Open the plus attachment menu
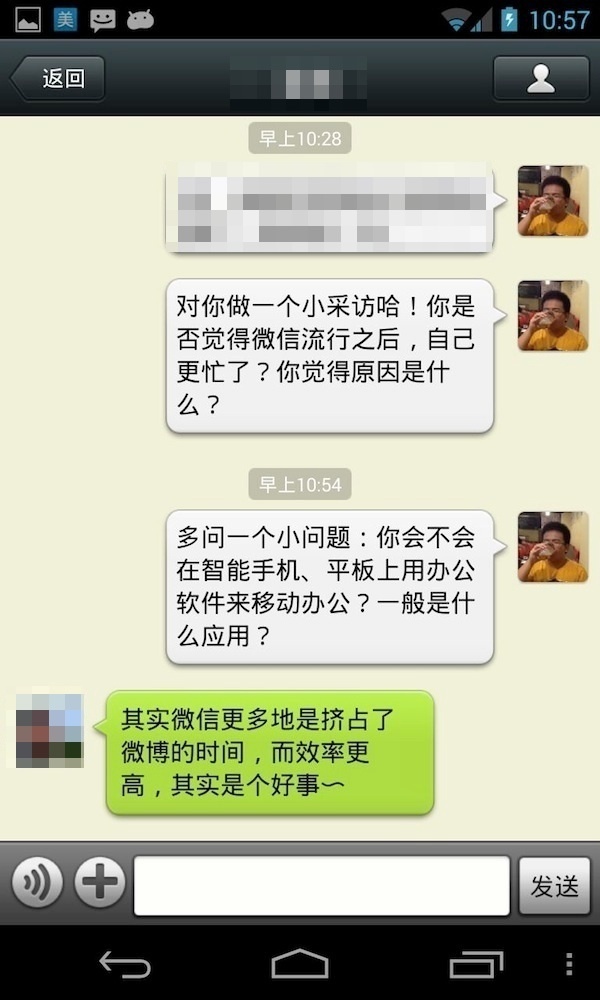 coord(100,884)
